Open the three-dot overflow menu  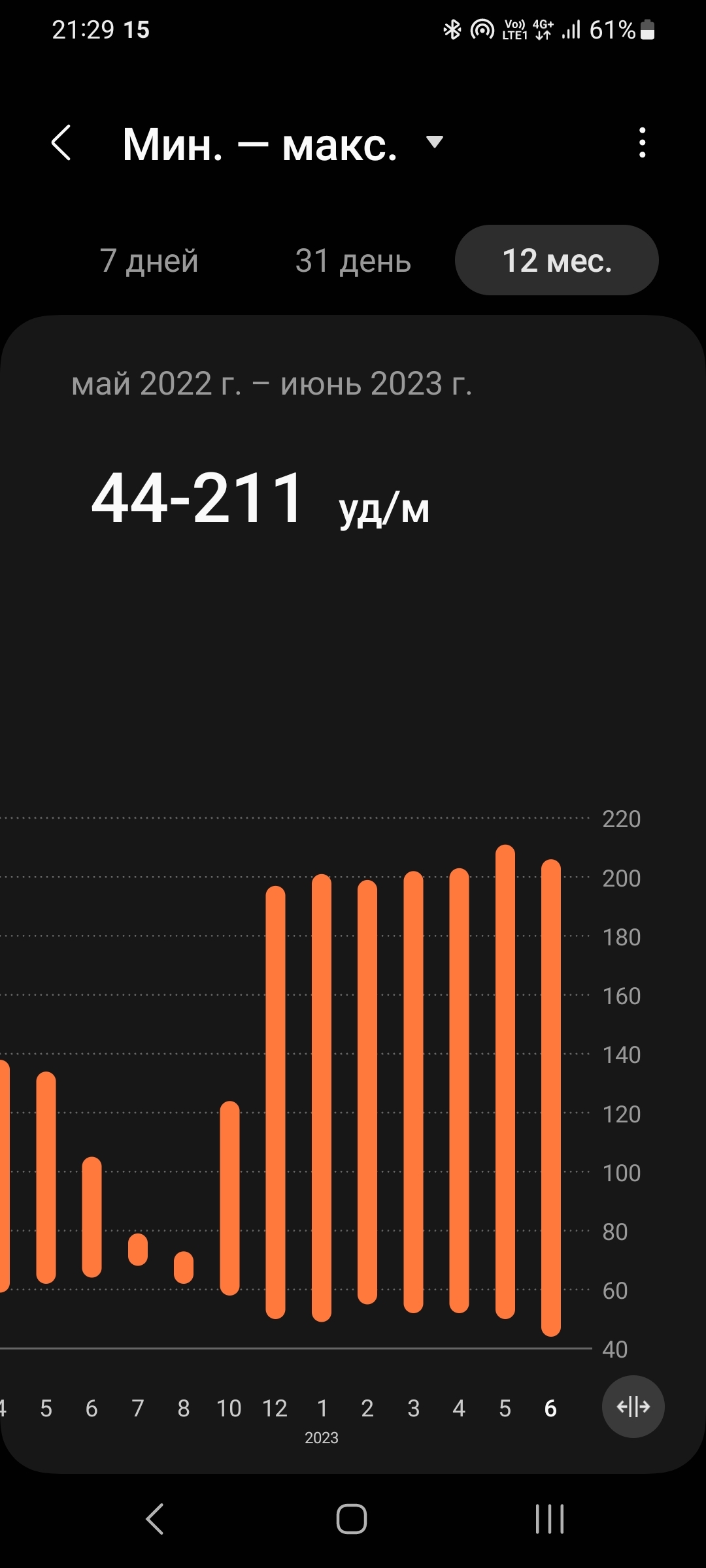point(642,143)
